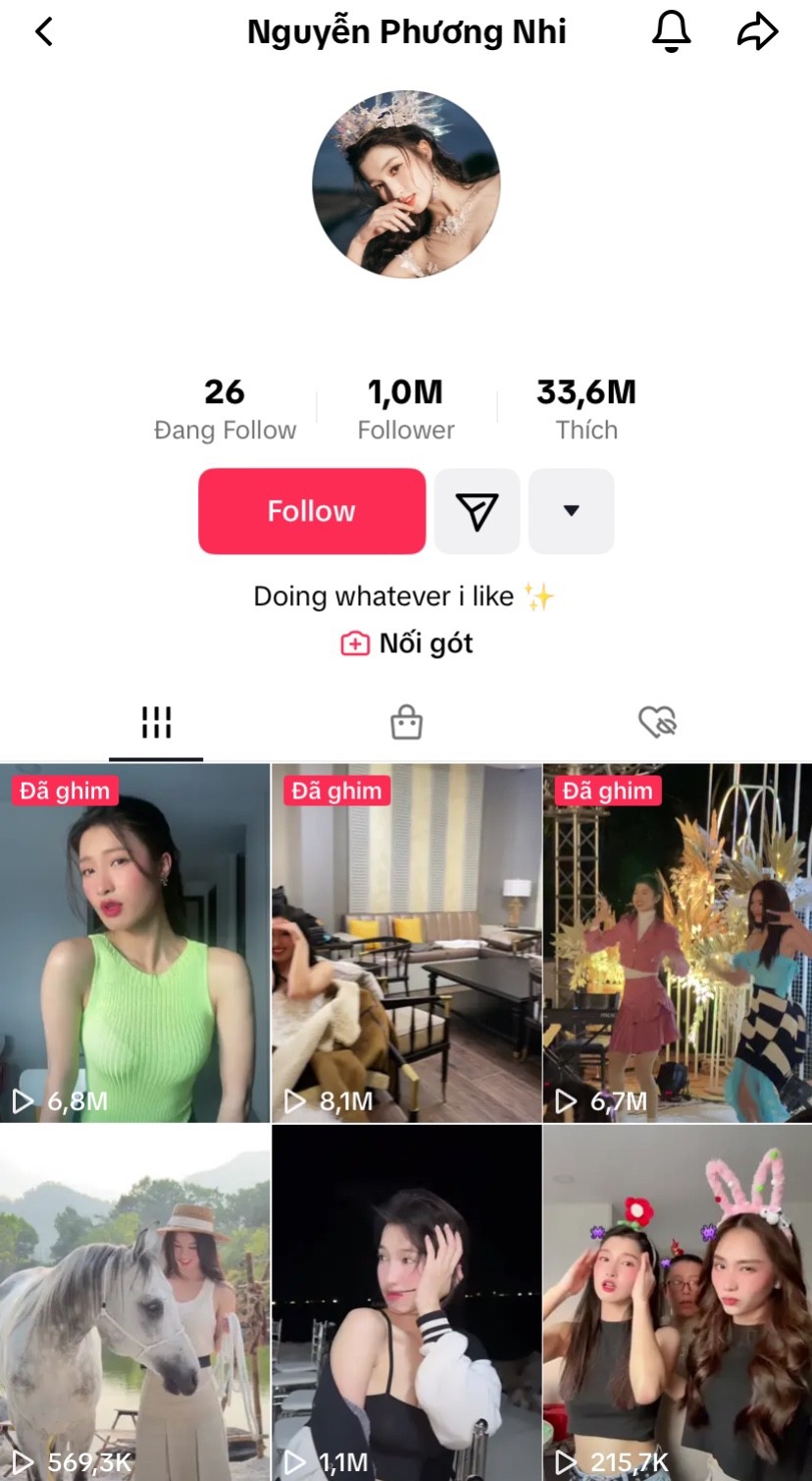
Task: Open the bunny ears video with 215,7K views
Action: pyautogui.click(x=678, y=1302)
